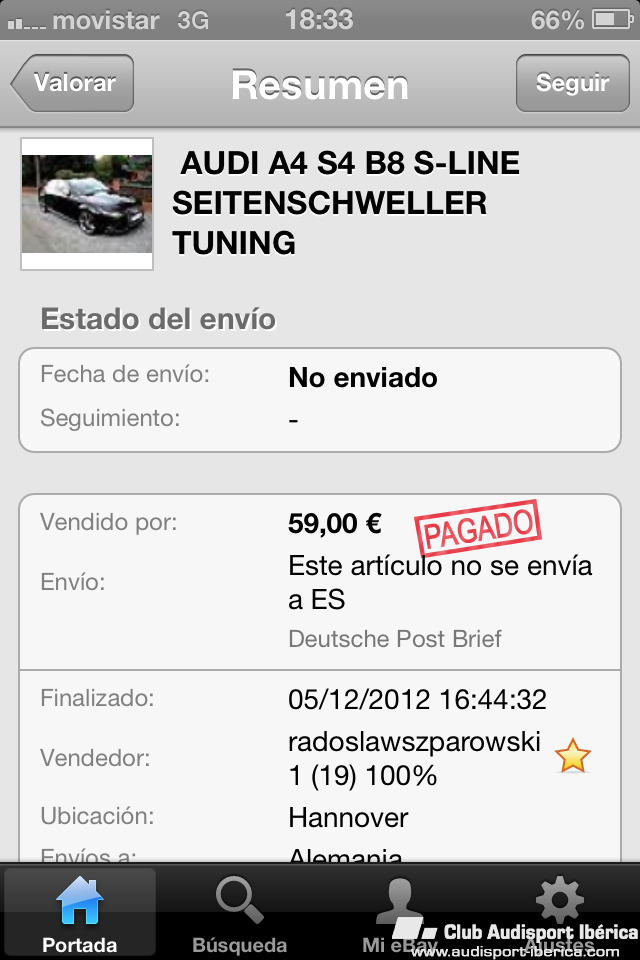Open the Audi A4 item thumbnail
640x960 pixels.
click(x=87, y=204)
